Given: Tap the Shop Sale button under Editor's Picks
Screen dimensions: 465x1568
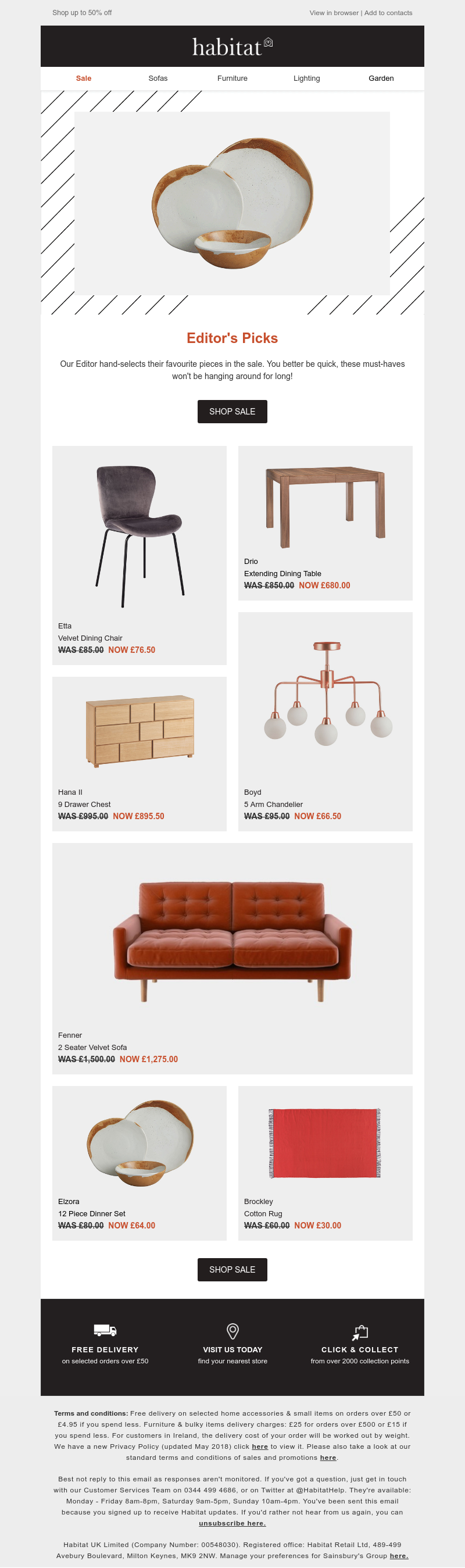Looking at the screenshot, I should (x=232, y=412).
